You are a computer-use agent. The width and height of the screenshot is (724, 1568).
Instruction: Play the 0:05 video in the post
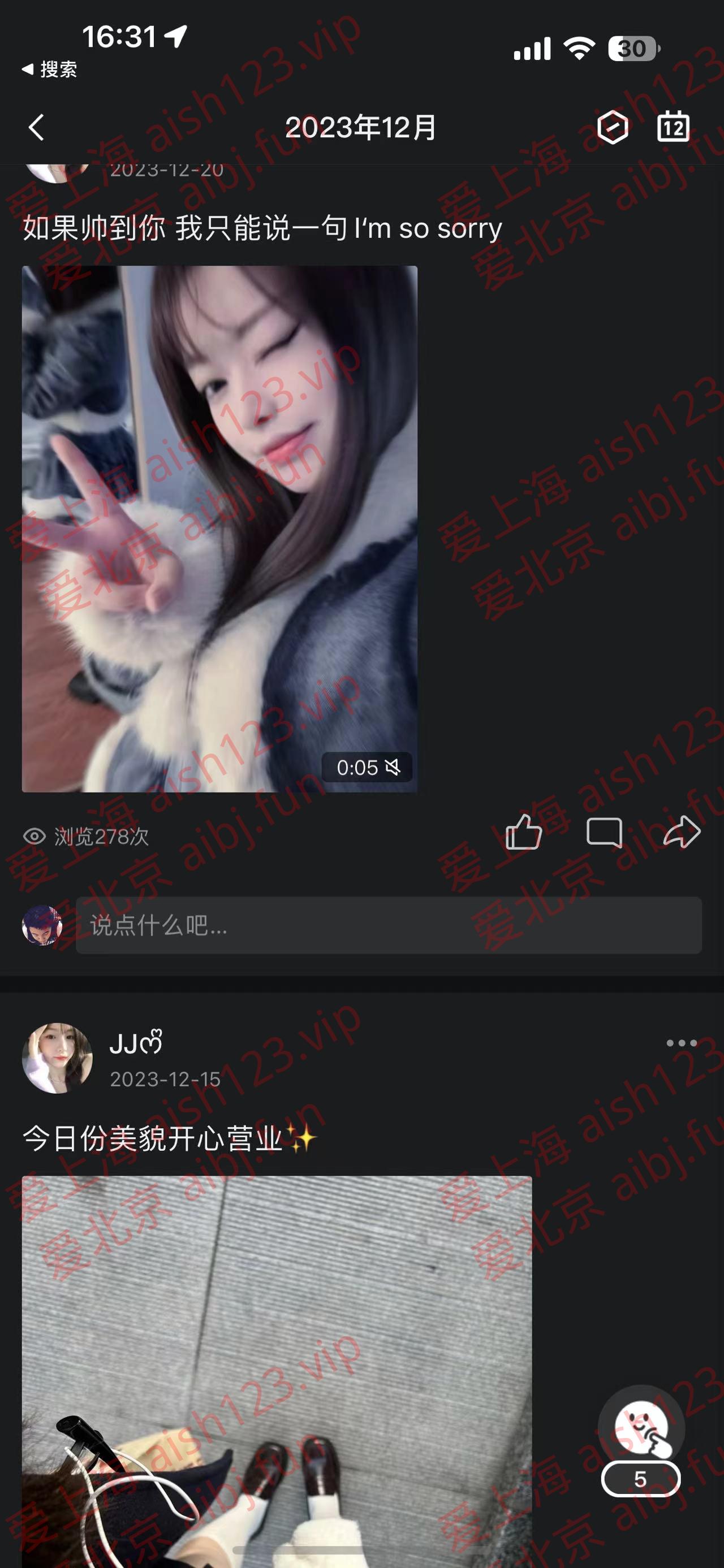(219, 529)
